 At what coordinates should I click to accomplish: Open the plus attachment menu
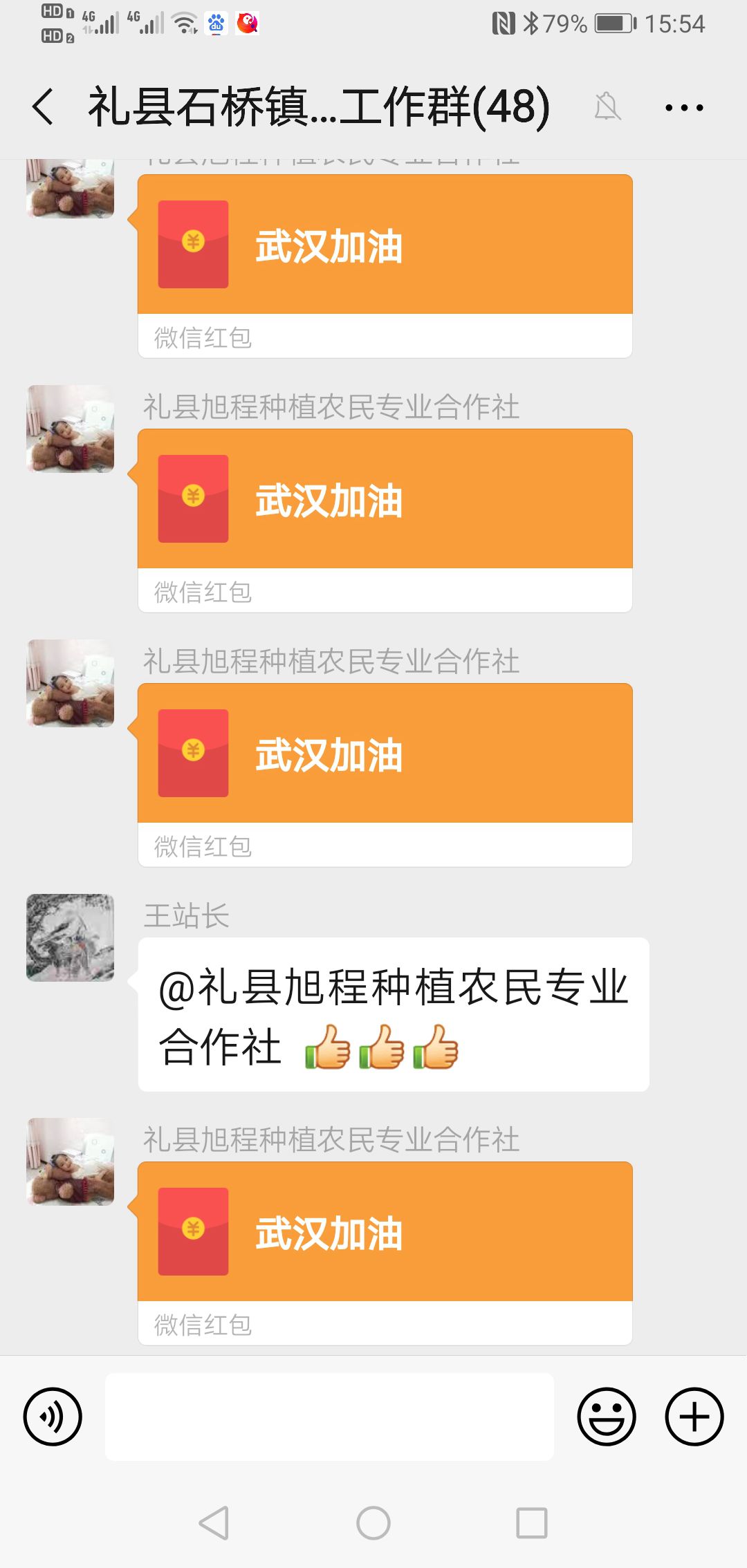coord(694,1417)
